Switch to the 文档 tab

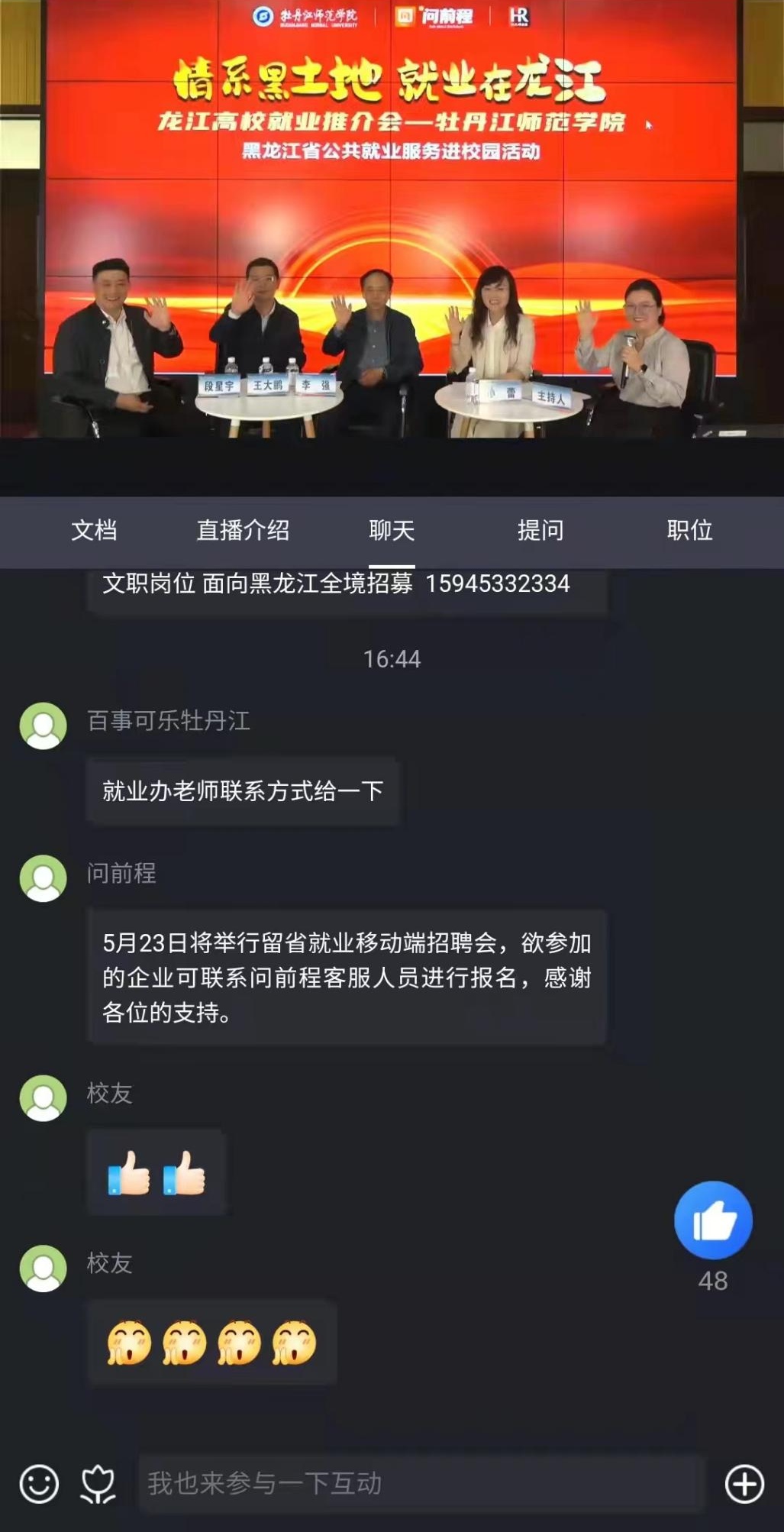pyautogui.click(x=94, y=530)
